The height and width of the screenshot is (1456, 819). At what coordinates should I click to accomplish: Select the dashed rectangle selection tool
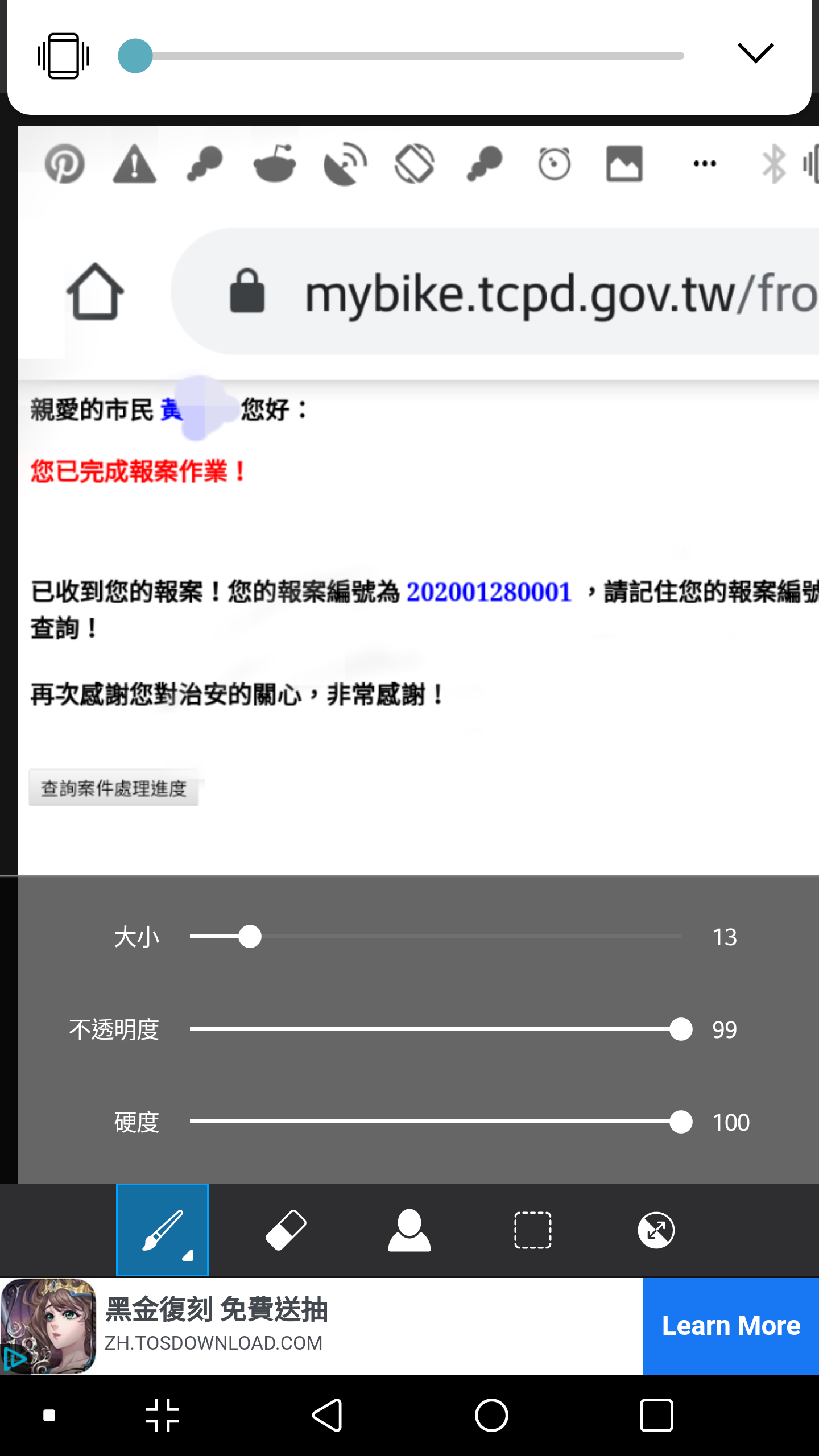pyautogui.click(x=532, y=1230)
